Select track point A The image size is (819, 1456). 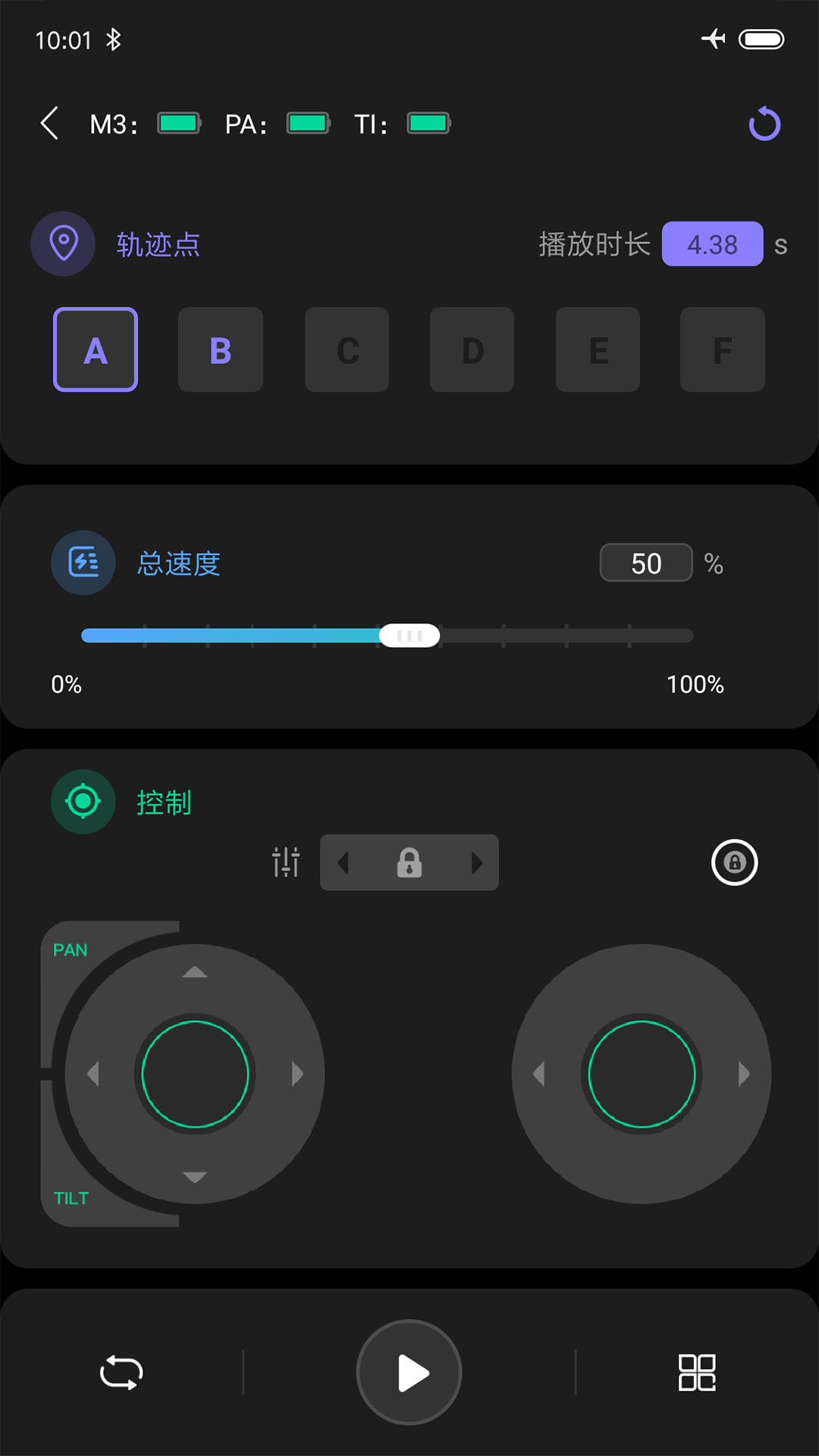pyautogui.click(x=94, y=350)
